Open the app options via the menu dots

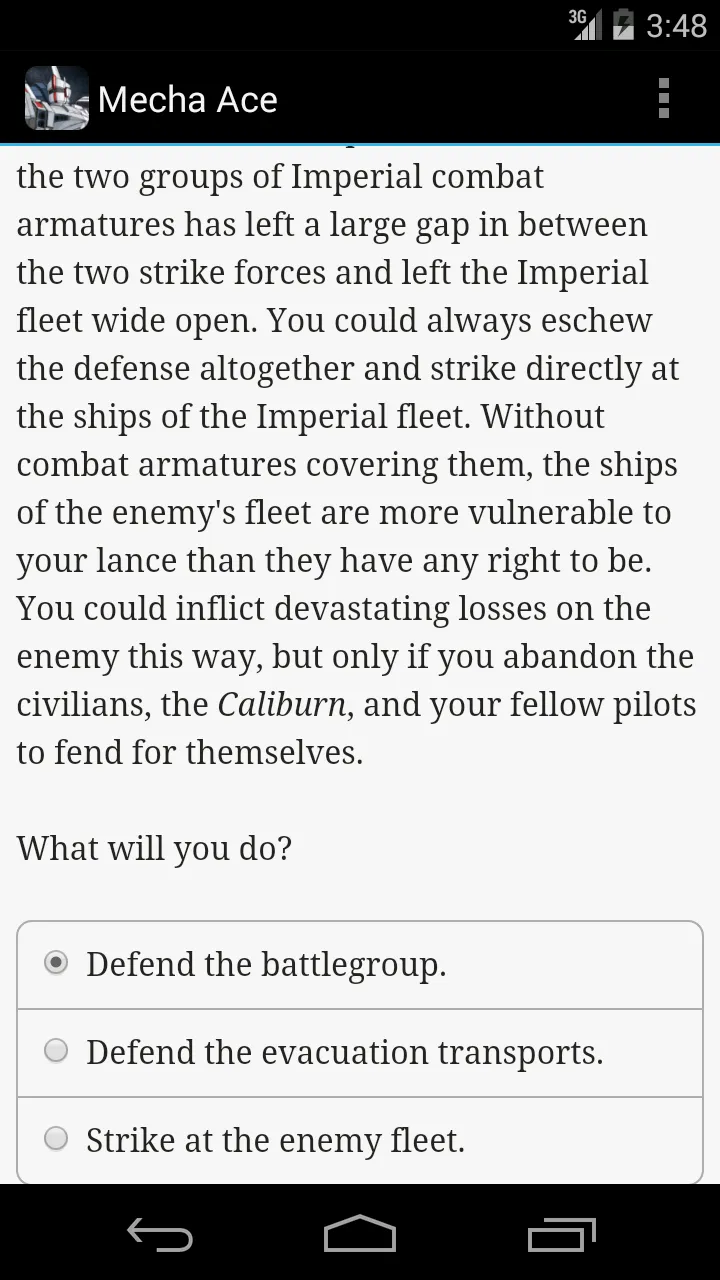click(x=663, y=98)
